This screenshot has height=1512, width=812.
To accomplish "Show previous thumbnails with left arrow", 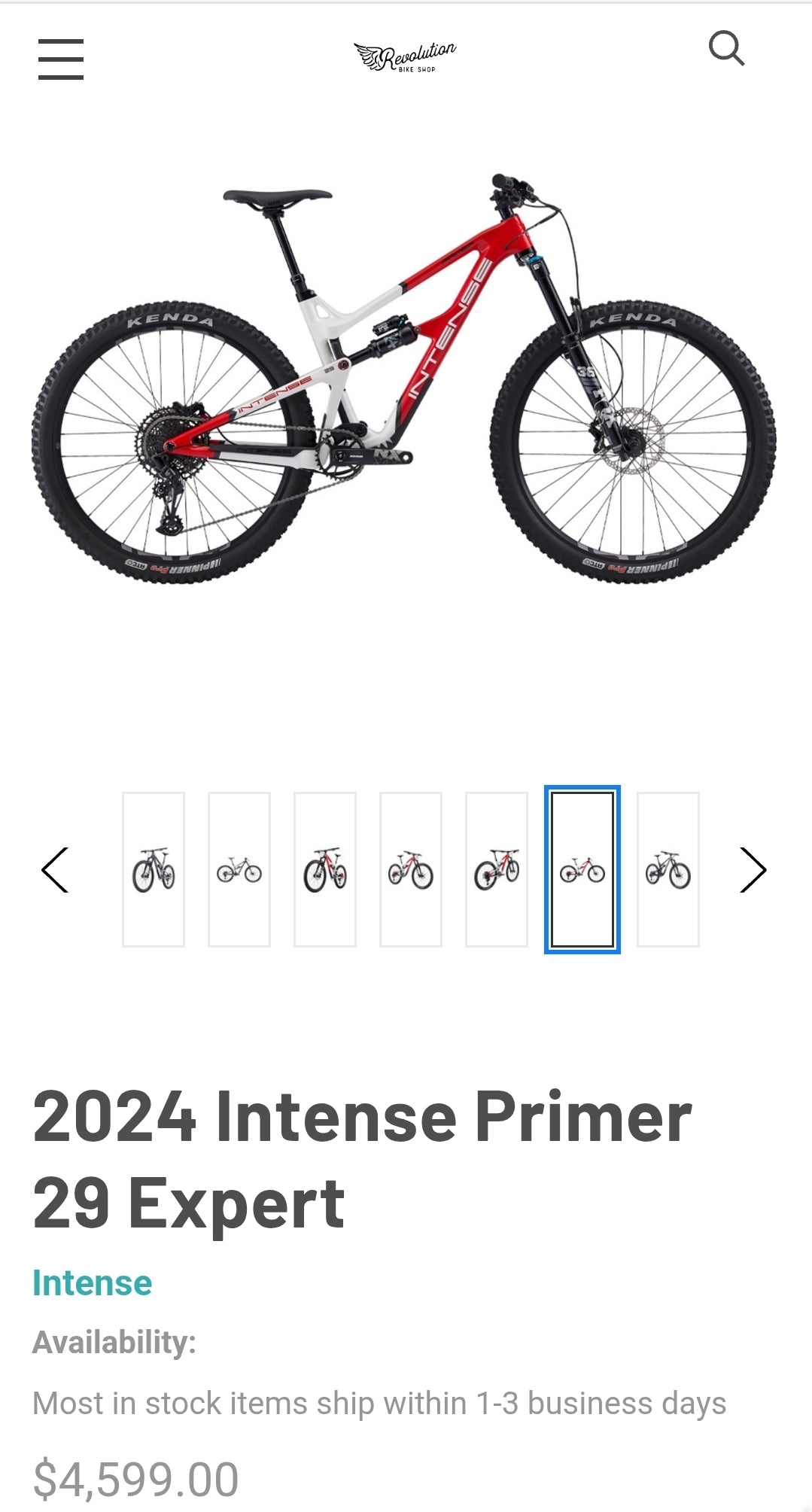I will (x=55, y=870).
